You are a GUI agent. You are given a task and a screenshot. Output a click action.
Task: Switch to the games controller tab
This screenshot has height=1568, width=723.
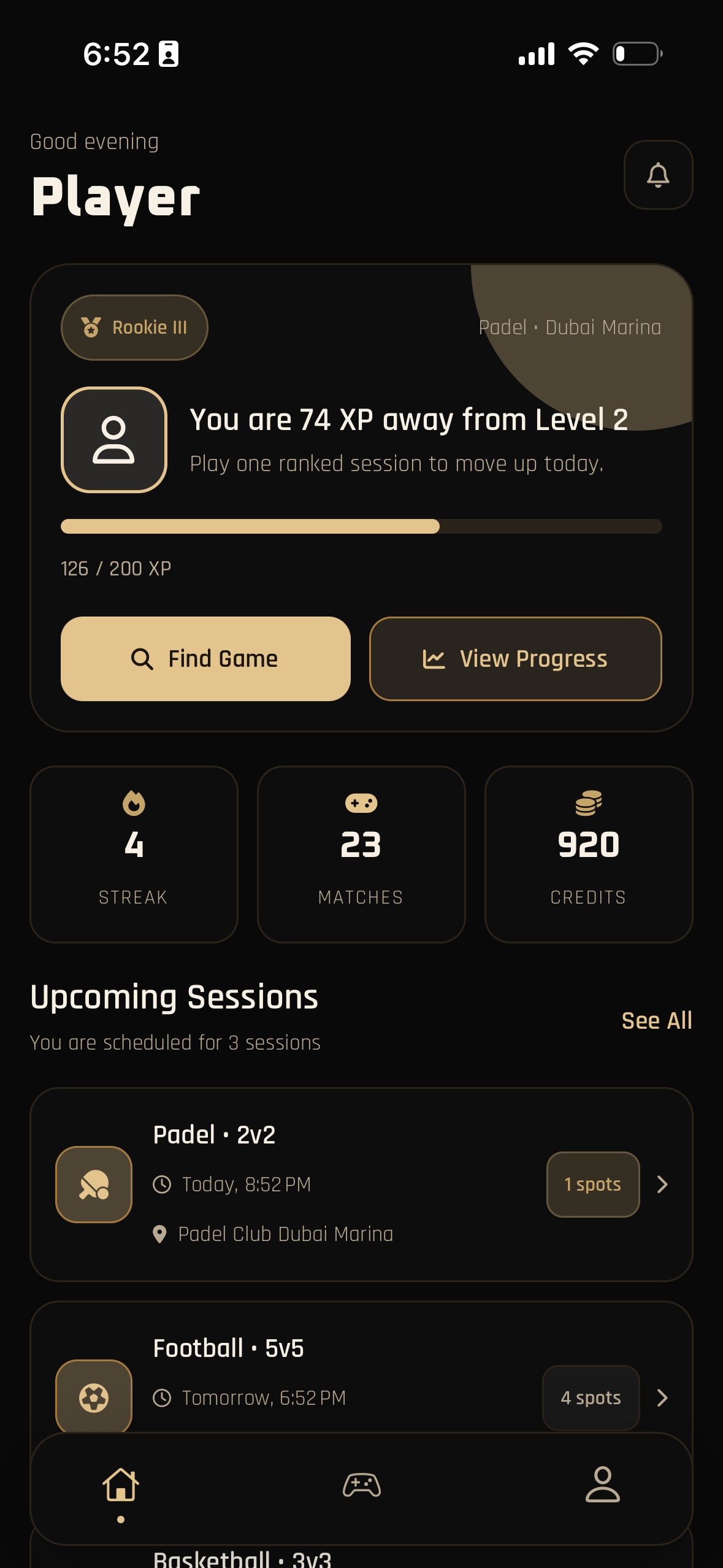361,1485
